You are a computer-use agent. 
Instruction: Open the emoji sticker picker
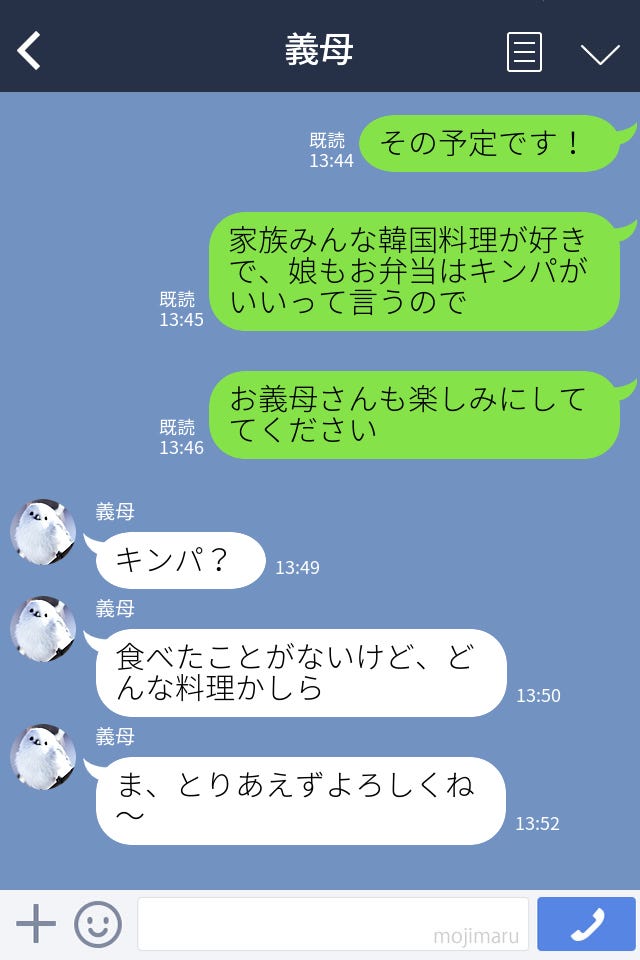(x=98, y=924)
